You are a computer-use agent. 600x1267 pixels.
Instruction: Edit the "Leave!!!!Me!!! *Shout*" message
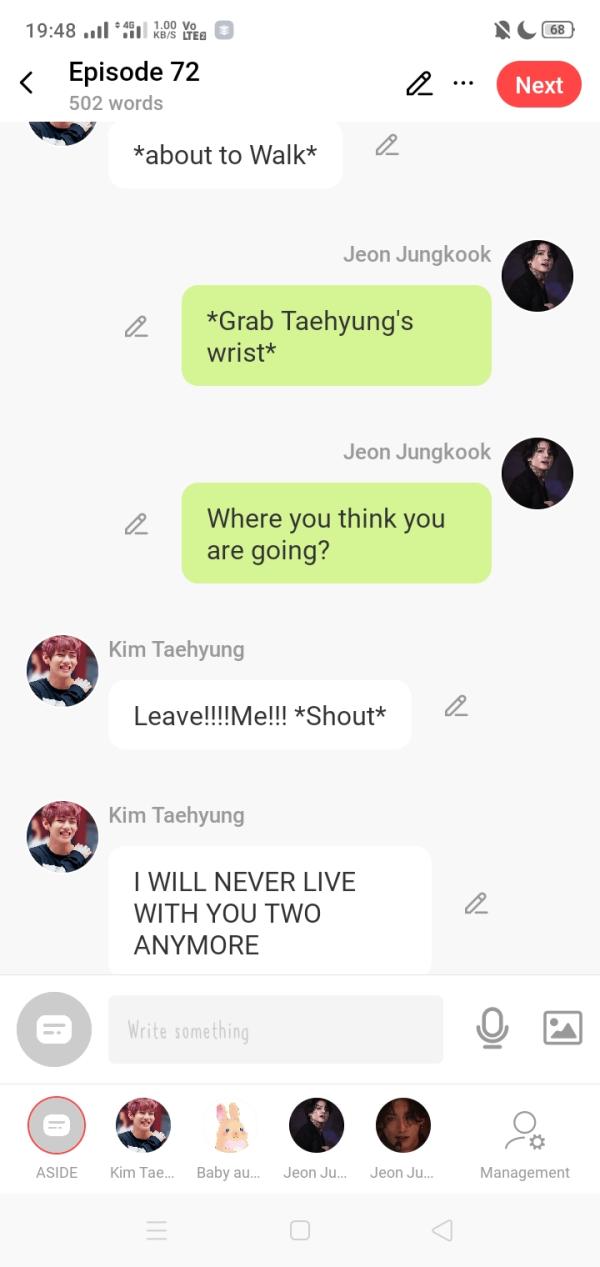point(456,706)
